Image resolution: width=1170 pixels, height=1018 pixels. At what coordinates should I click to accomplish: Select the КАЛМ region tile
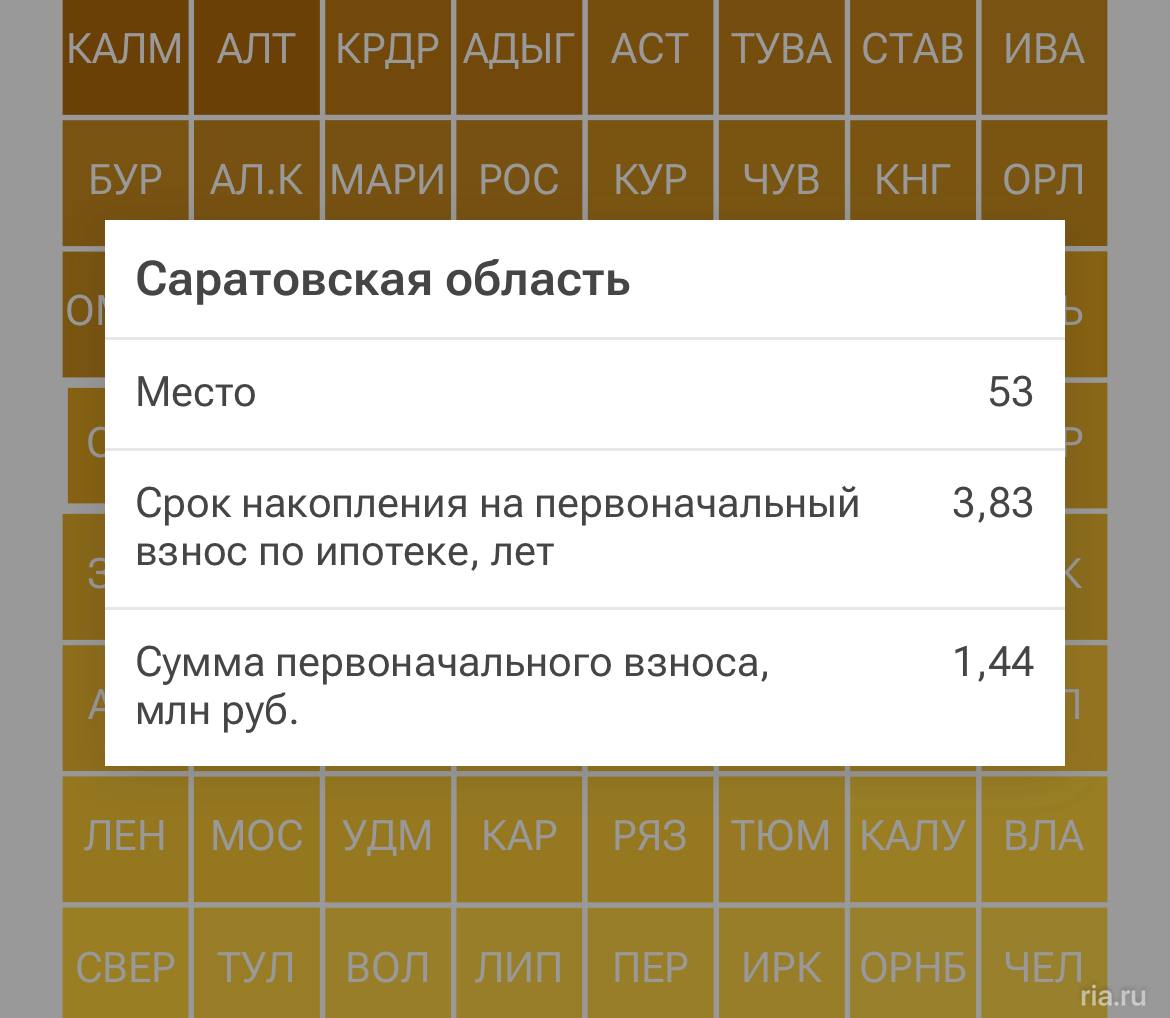point(125,50)
